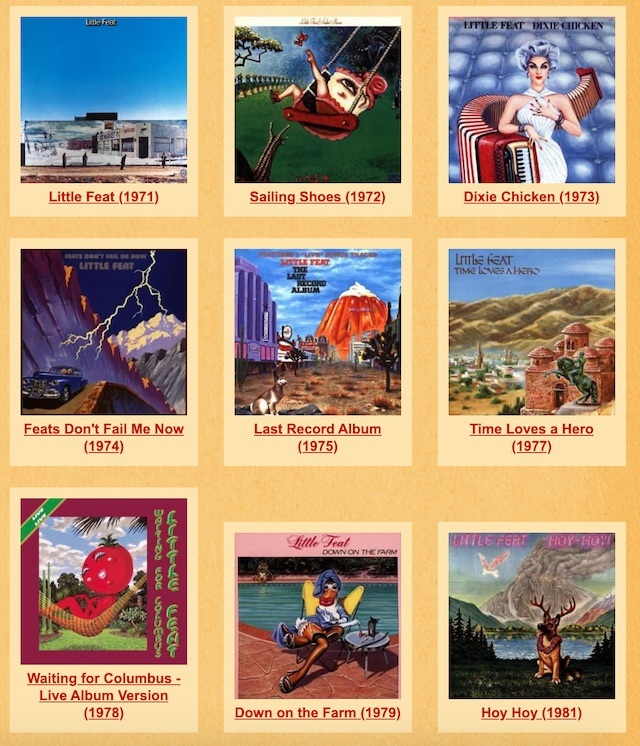The height and width of the screenshot is (746, 640).
Task: Tap the Hoy Hoy album cover
Action: coord(531,615)
